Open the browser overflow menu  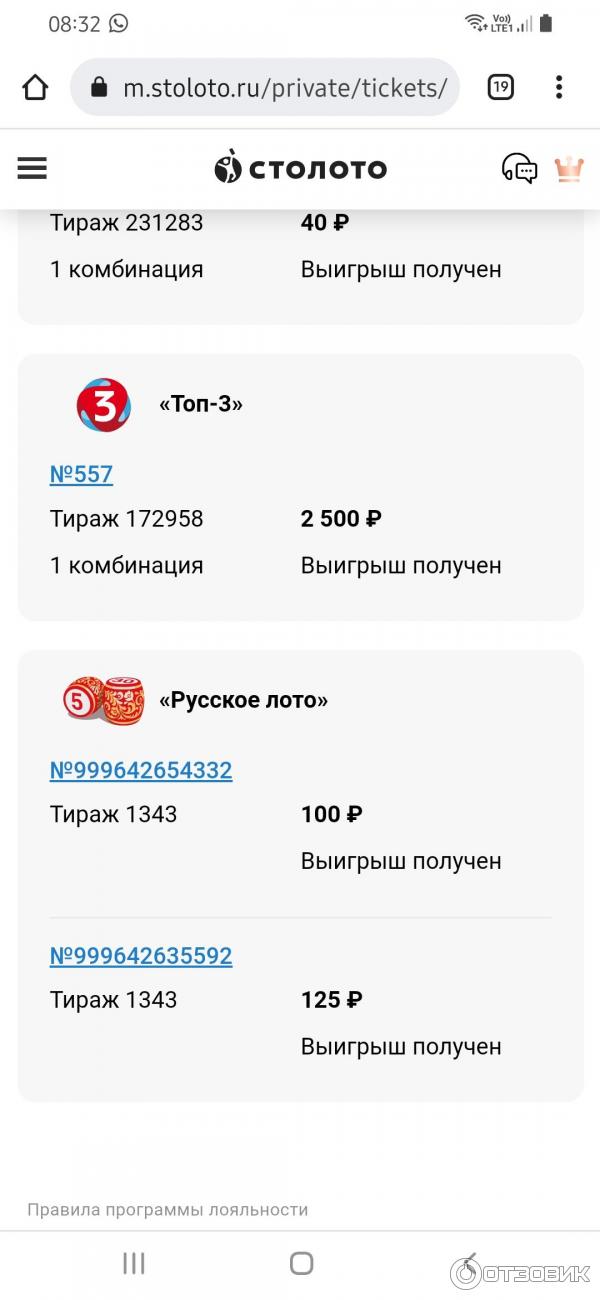tap(559, 88)
